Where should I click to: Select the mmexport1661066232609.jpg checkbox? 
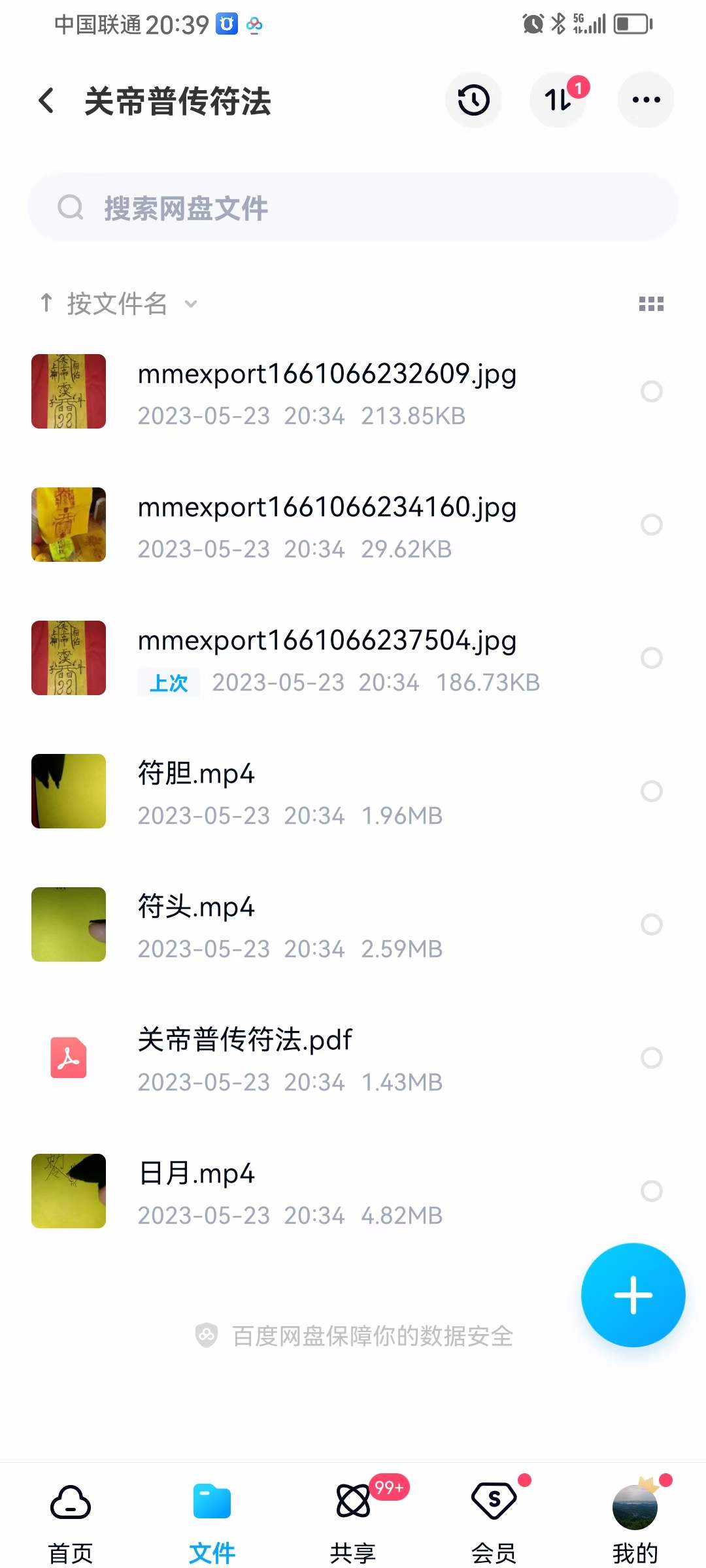[x=651, y=391]
